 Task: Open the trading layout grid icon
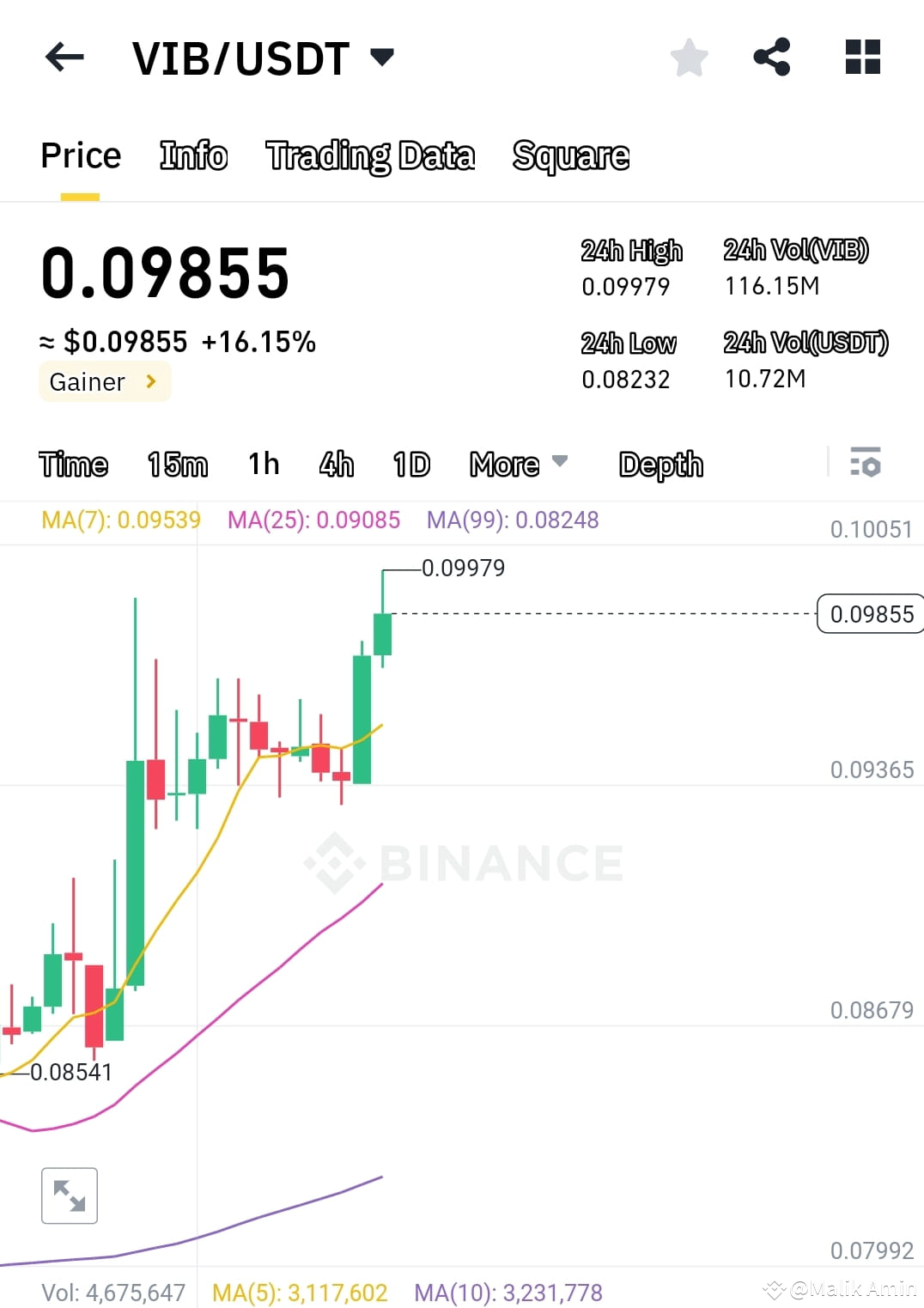click(x=860, y=57)
